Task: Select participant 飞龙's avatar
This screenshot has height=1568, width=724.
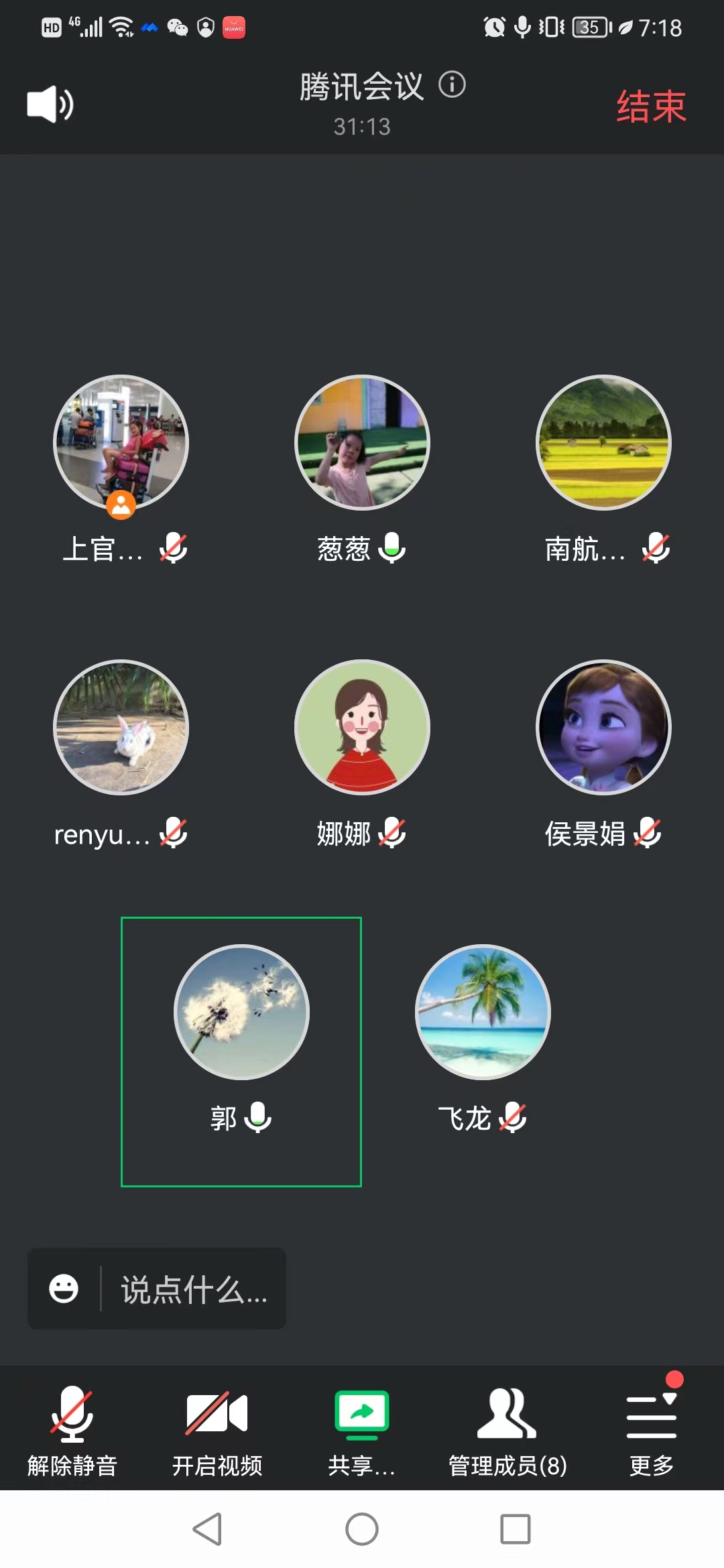Action: pyautogui.click(x=483, y=1012)
